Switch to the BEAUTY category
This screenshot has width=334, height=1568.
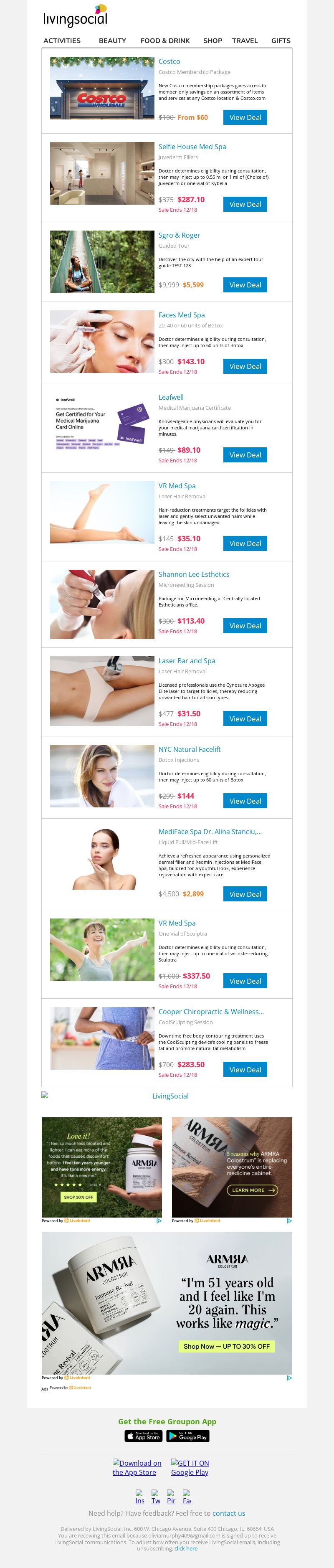[112, 41]
